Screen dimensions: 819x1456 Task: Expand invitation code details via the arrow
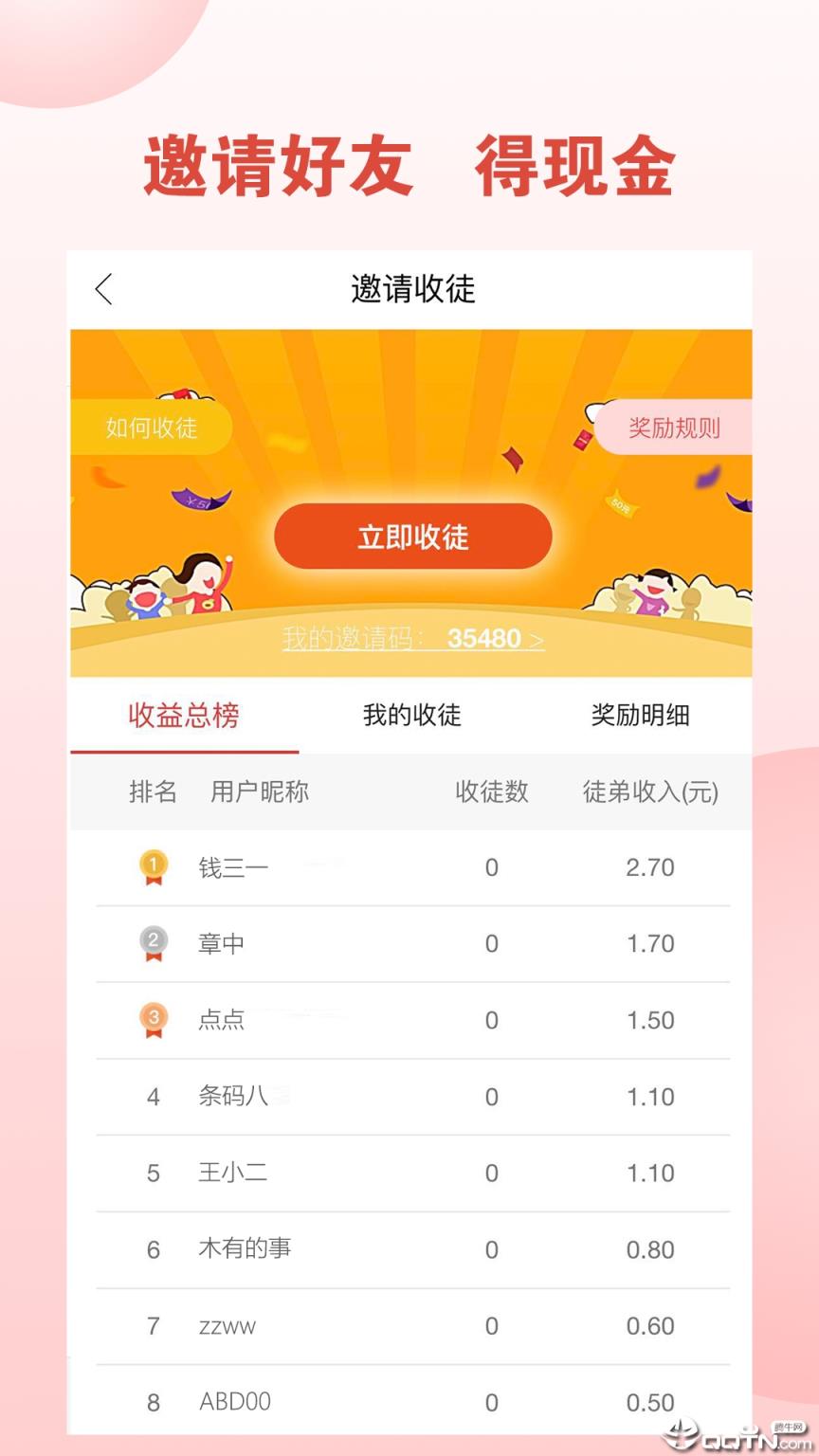pos(537,639)
